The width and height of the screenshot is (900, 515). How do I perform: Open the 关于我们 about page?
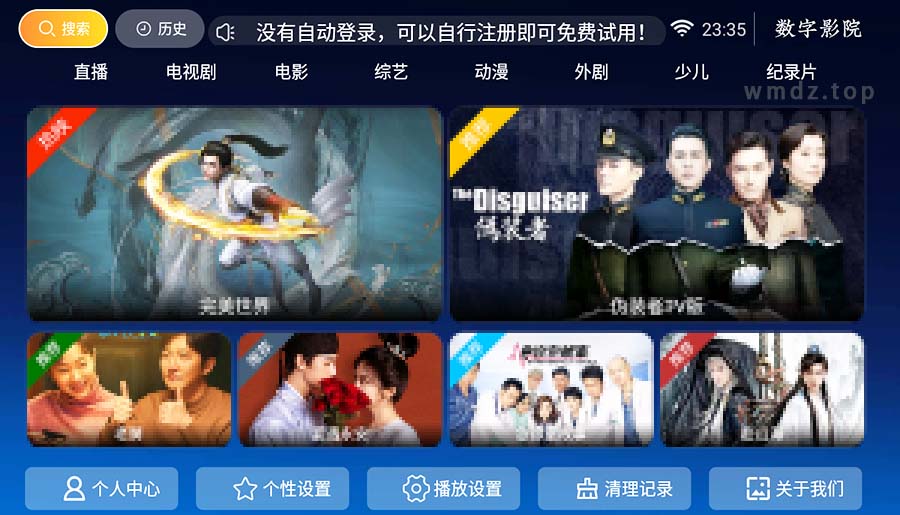[785, 489]
